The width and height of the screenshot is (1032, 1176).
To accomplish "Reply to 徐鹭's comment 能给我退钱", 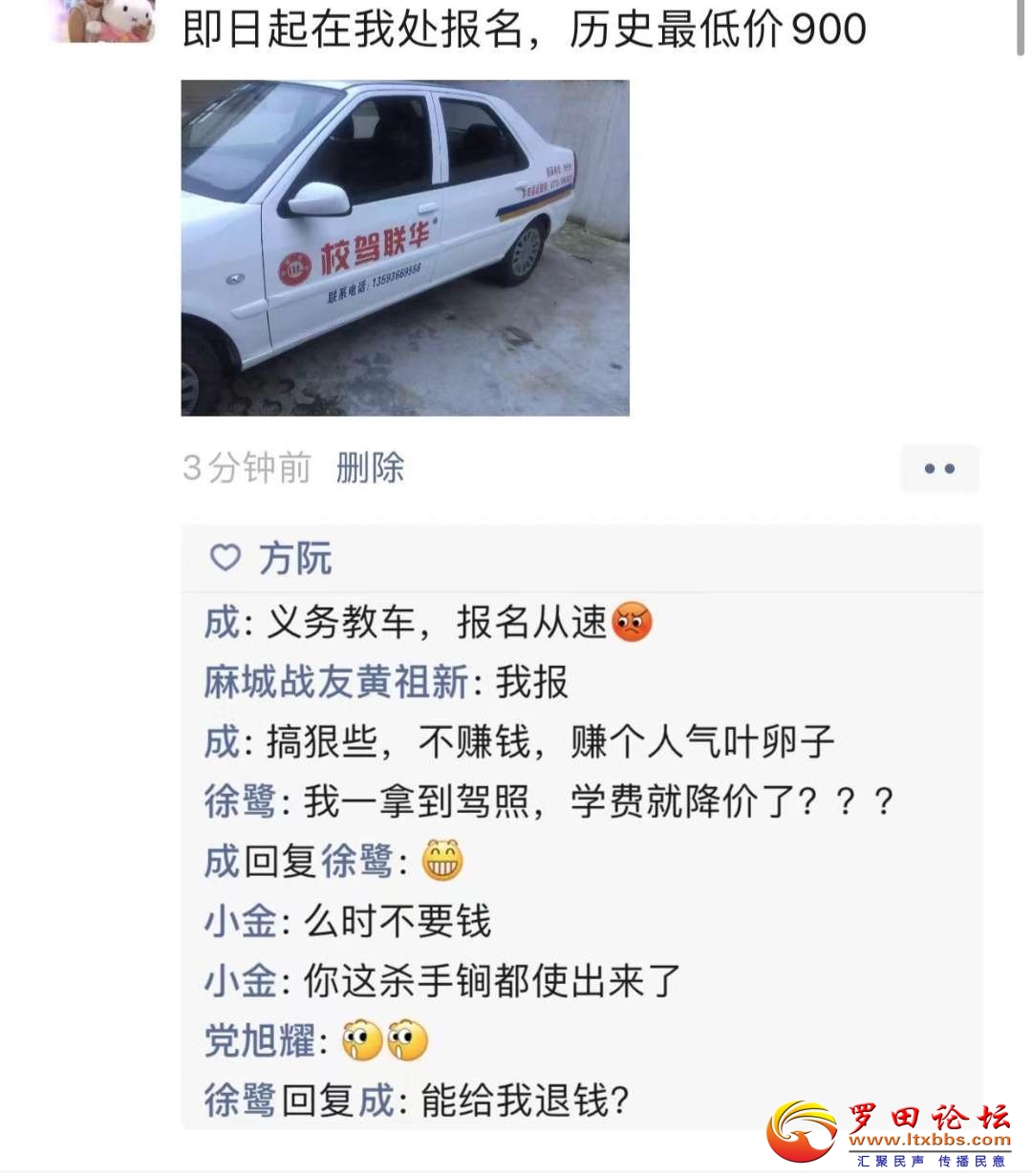I will 524,1101.
